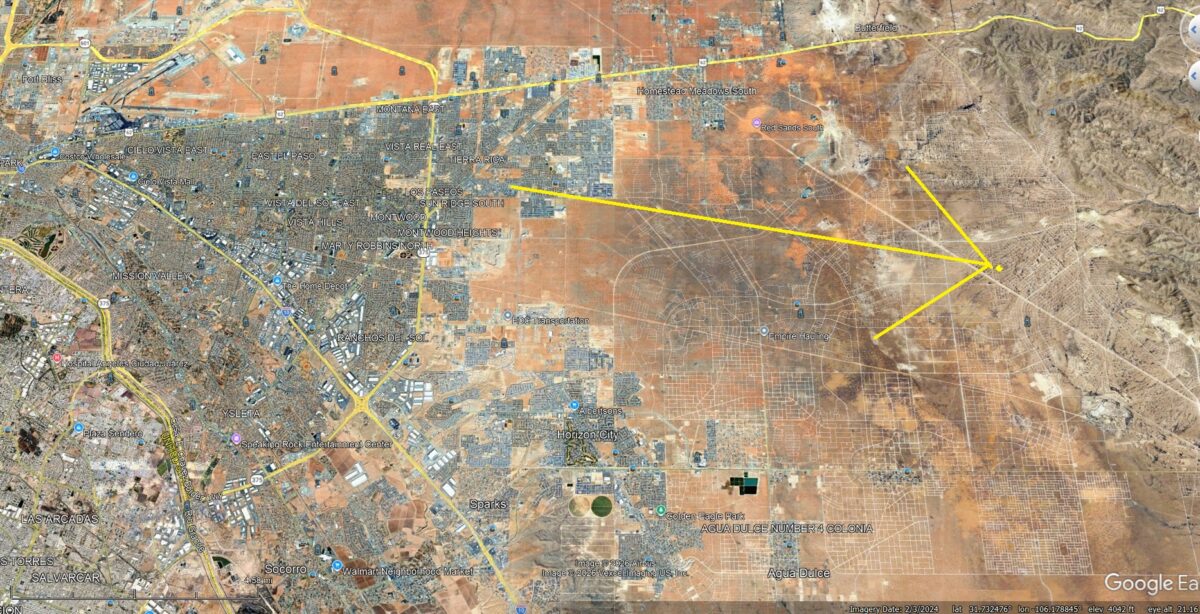
Task: Select the Golden Eagle Park marker
Action: (660, 510)
